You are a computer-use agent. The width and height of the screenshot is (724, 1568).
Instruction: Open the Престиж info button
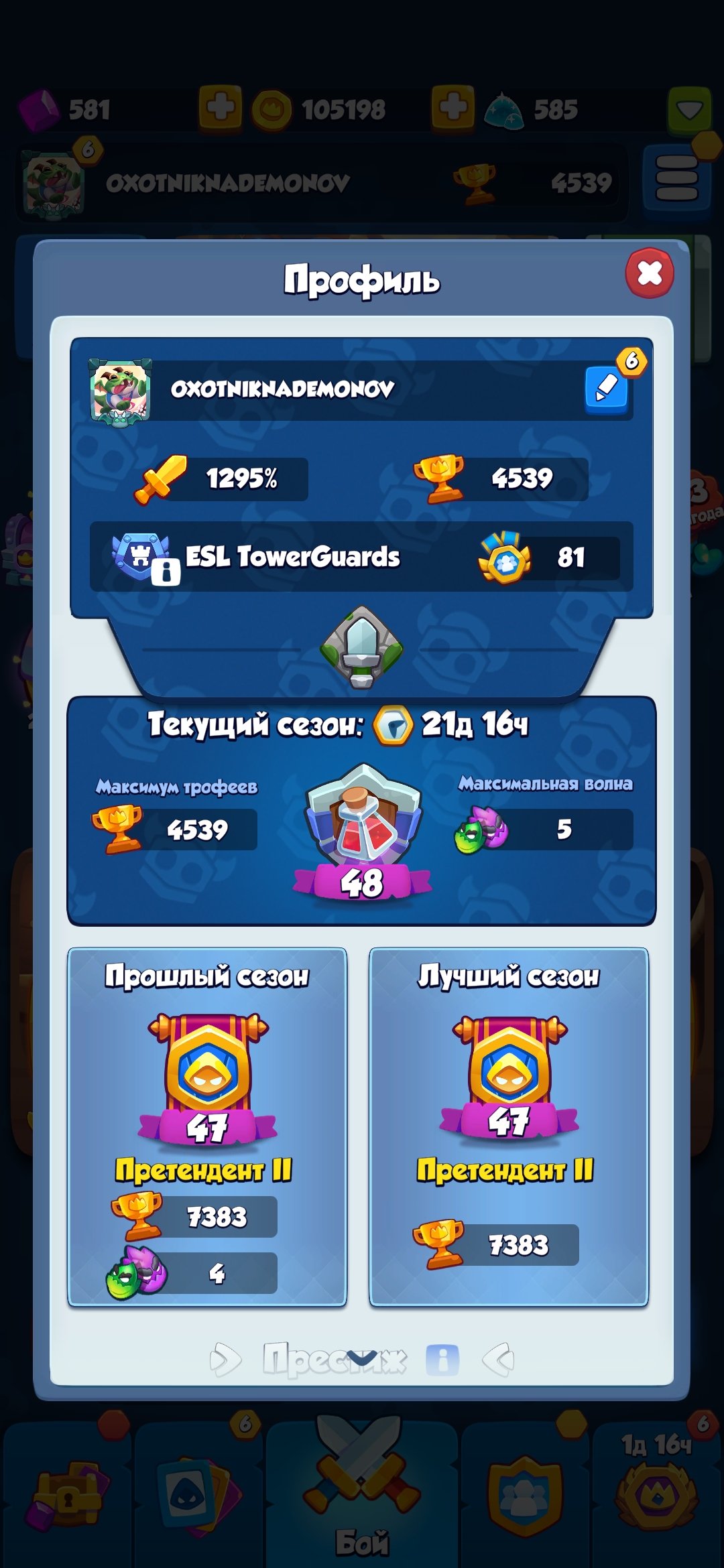[x=442, y=1360]
